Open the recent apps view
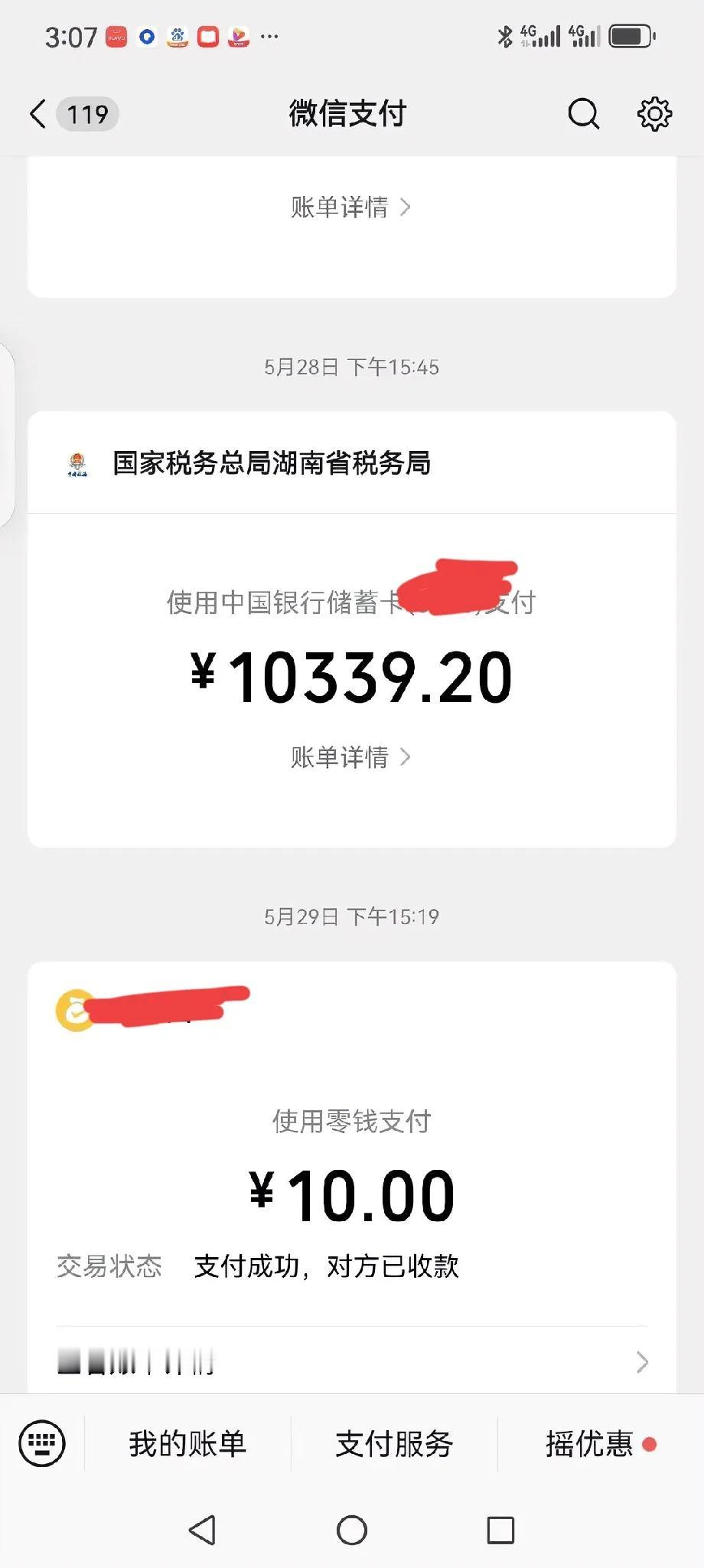The height and width of the screenshot is (1568, 704). coord(500,1530)
